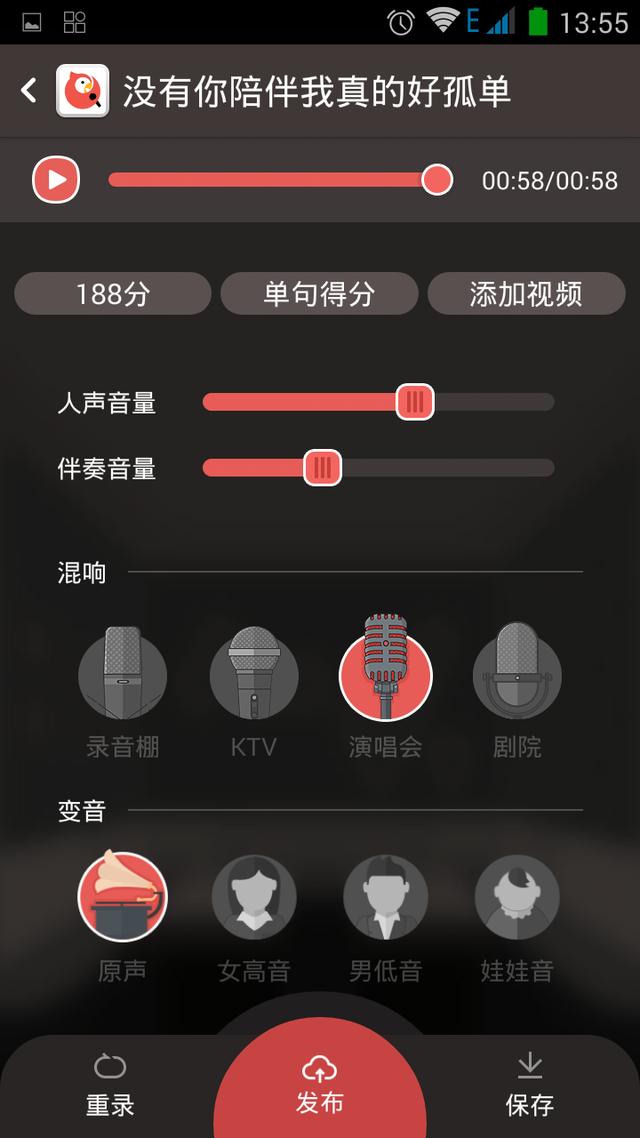Go back using the top-left arrow
640x1138 pixels.
(x=29, y=91)
